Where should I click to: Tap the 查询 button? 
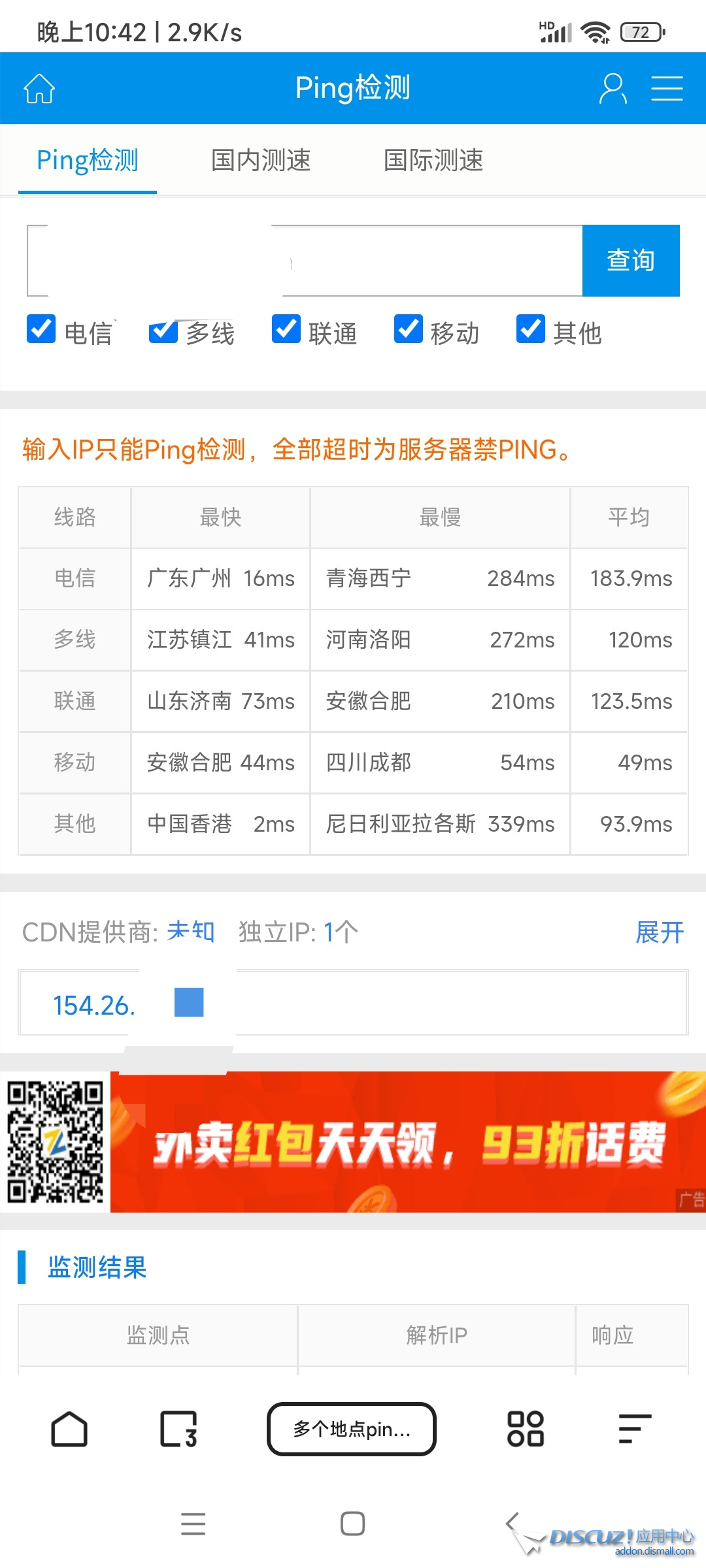[x=630, y=261]
